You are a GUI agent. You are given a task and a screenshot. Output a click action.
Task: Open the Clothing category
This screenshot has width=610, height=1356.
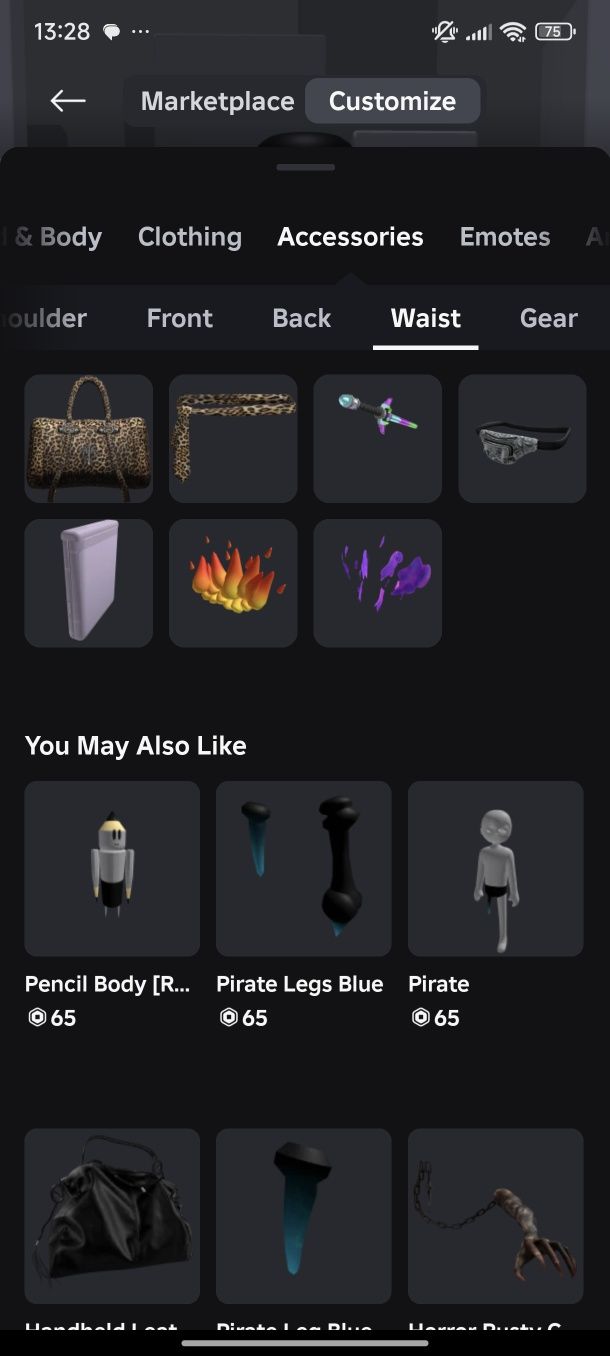tap(190, 237)
